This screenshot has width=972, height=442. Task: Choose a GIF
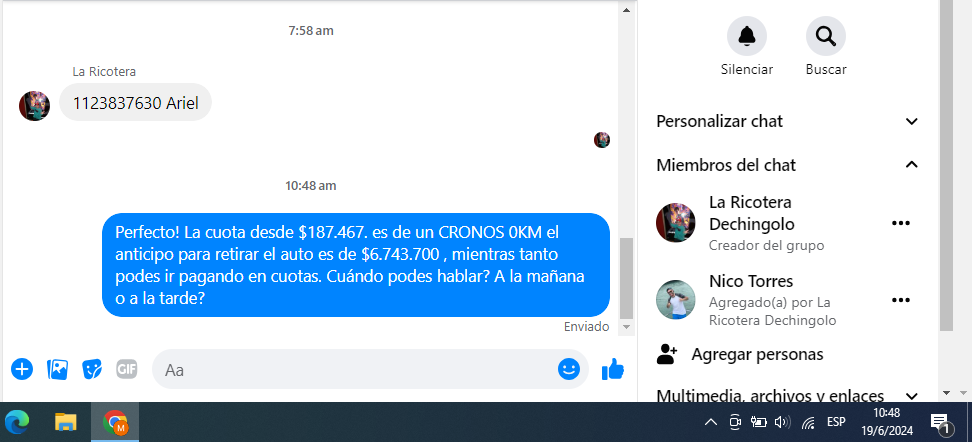(126, 369)
